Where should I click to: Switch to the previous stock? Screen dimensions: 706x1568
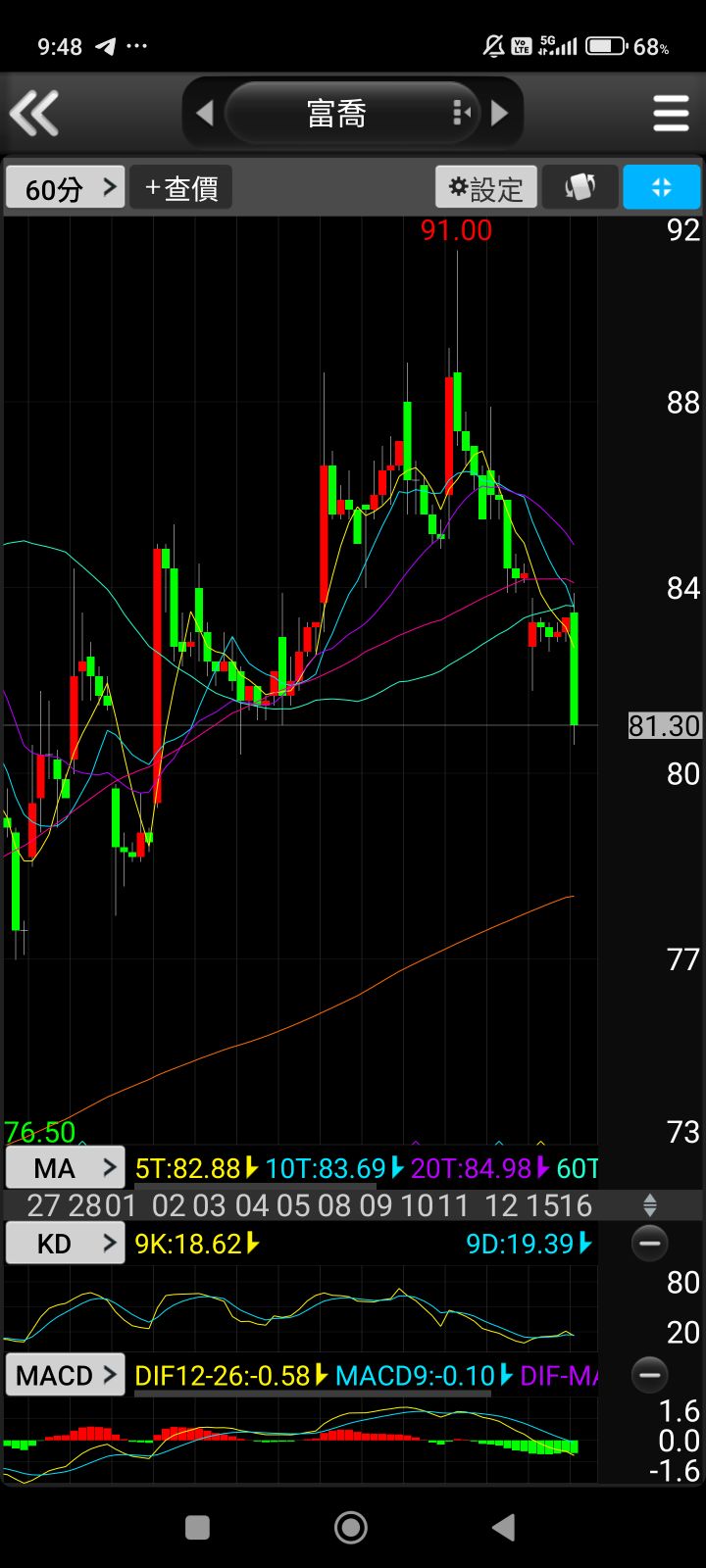coord(204,114)
